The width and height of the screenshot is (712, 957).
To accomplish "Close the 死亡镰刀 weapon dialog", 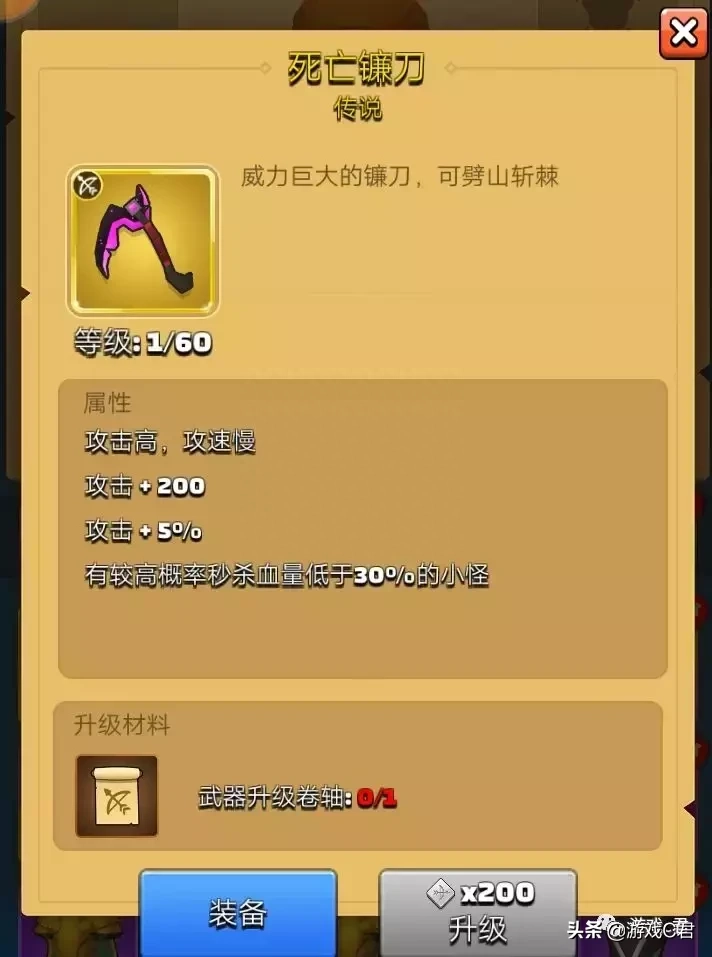I will coord(683,33).
